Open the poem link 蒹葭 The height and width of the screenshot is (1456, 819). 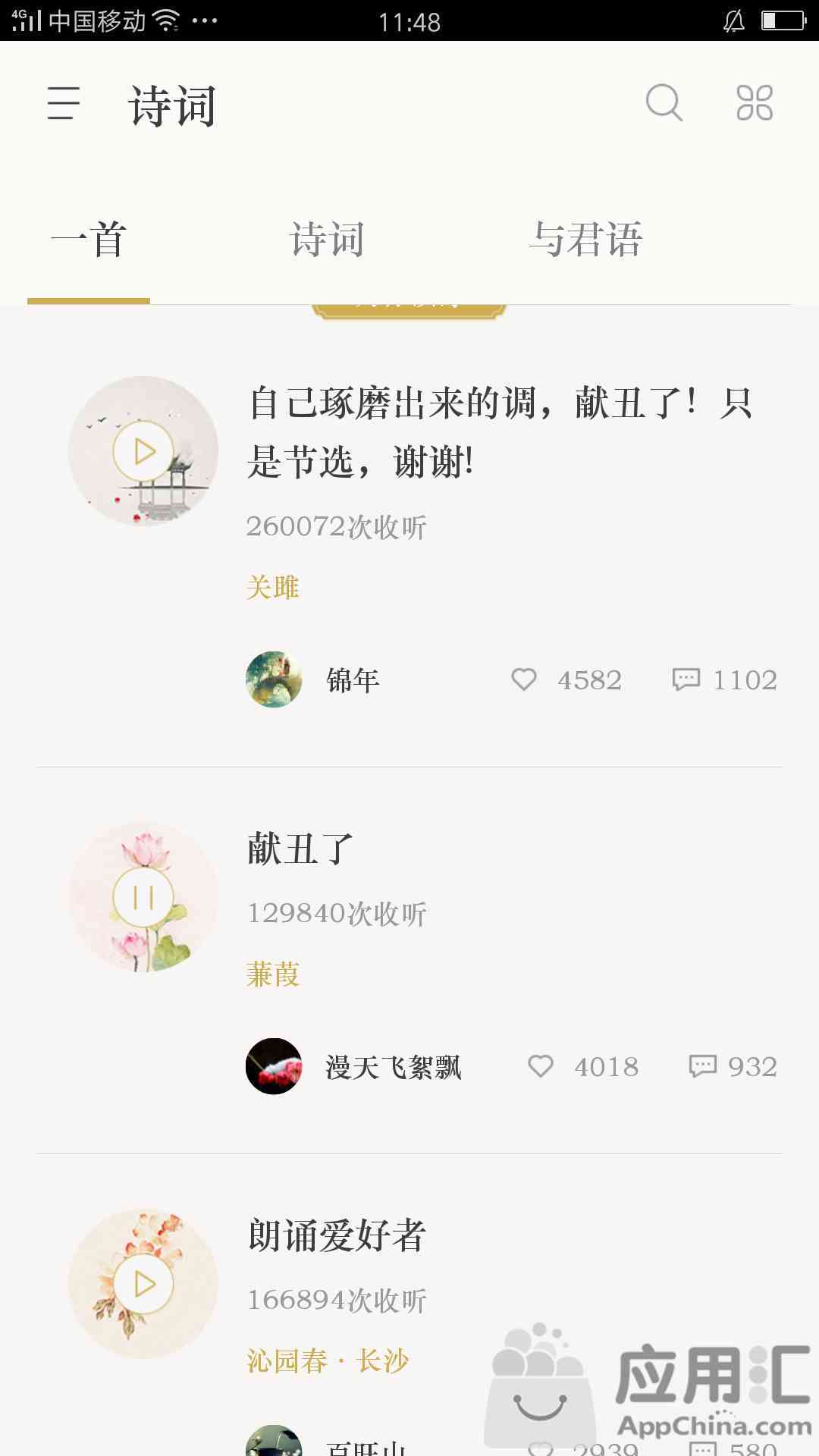(x=273, y=974)
